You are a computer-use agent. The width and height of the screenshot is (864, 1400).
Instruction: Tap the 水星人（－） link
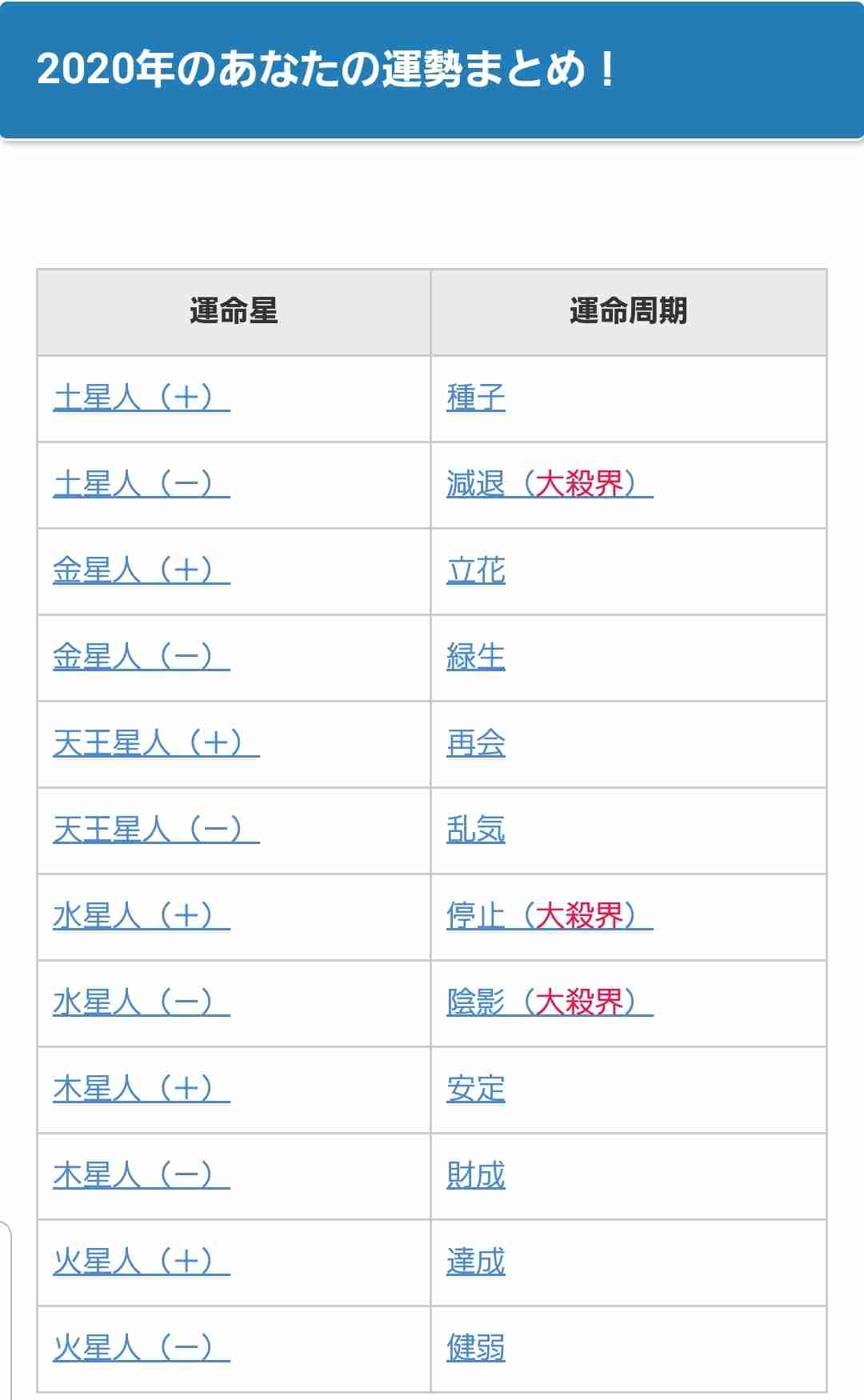(x=141, y=1002)
